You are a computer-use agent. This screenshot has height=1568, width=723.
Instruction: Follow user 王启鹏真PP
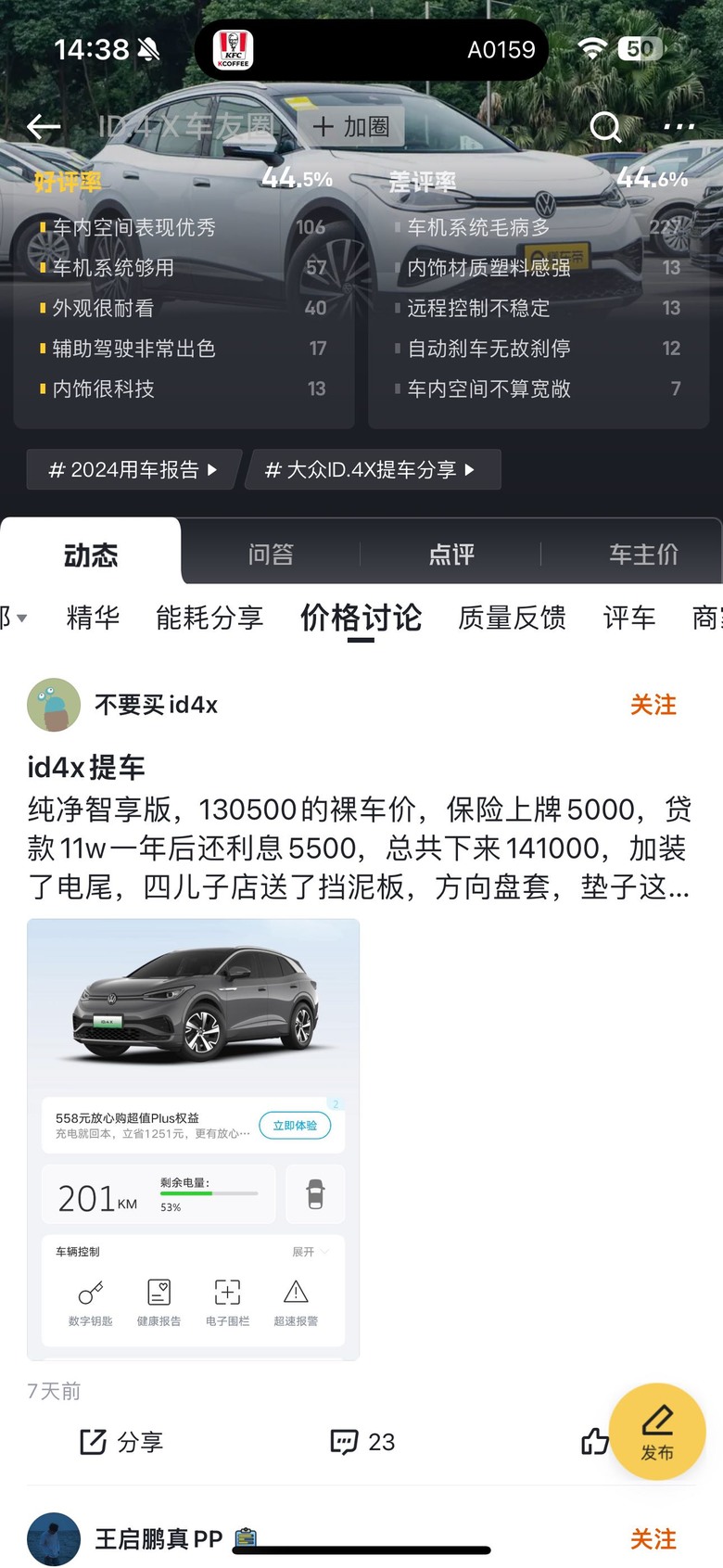(653, 1539)
